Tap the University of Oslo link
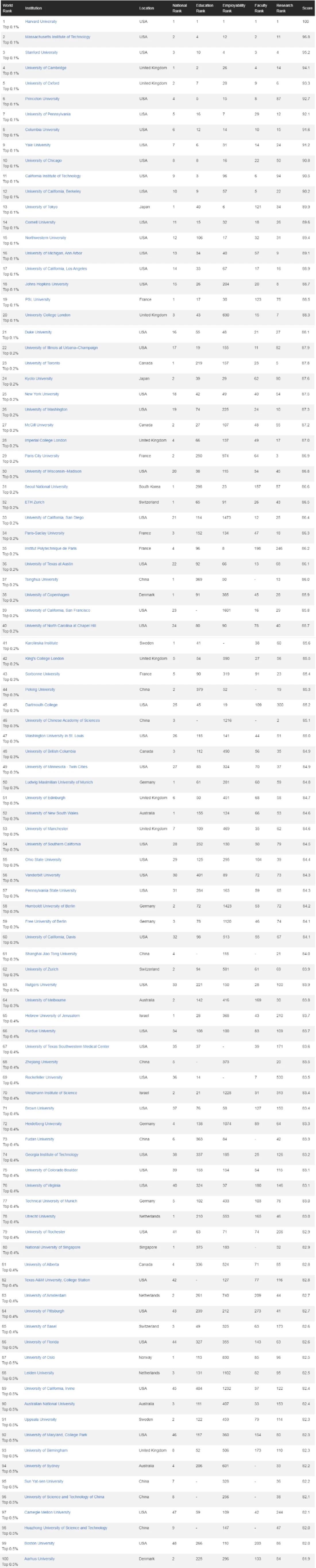Screen dimensions: 316x1568 point(40,1357)
